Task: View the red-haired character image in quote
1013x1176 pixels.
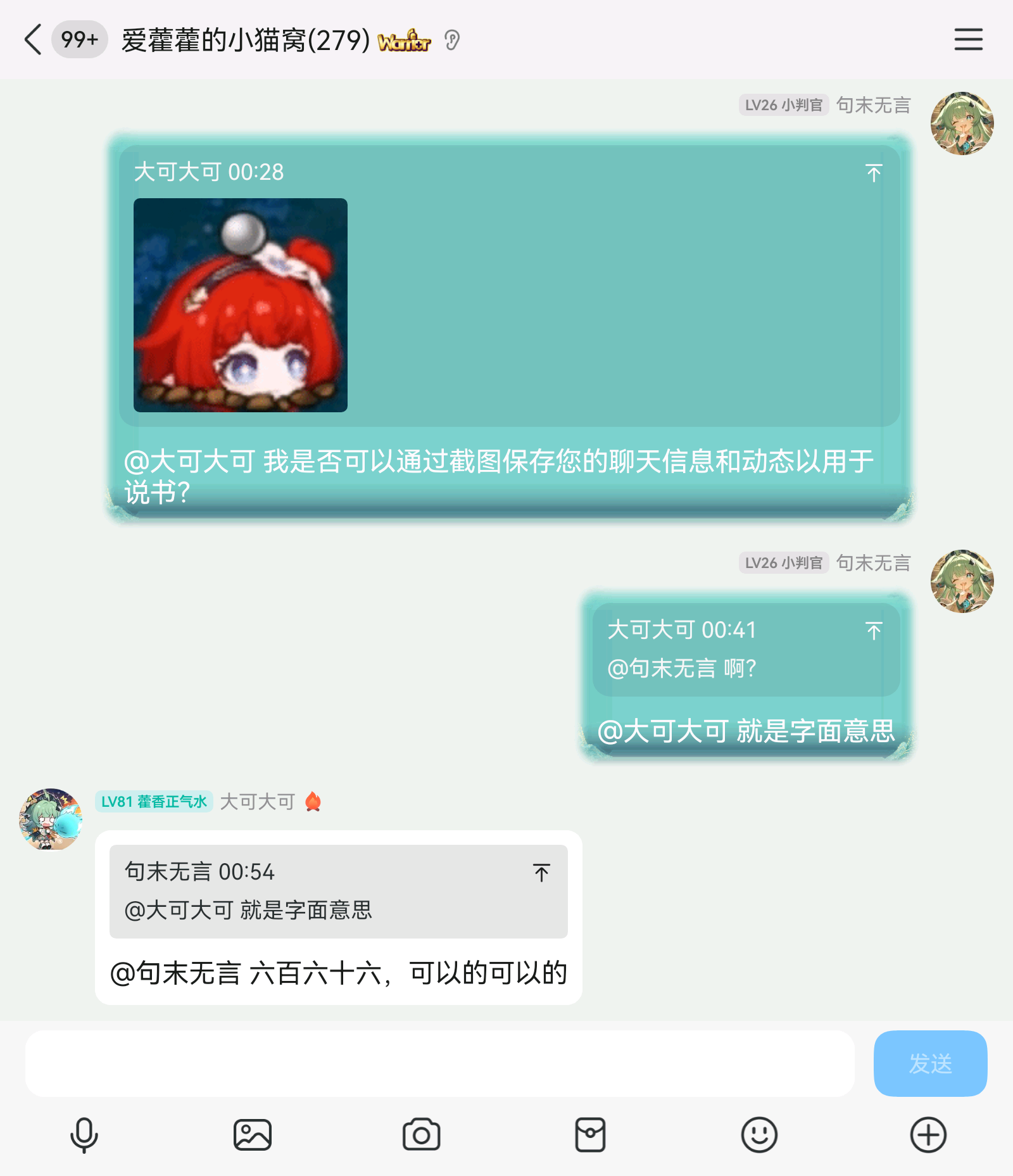Action: (241, 305)
